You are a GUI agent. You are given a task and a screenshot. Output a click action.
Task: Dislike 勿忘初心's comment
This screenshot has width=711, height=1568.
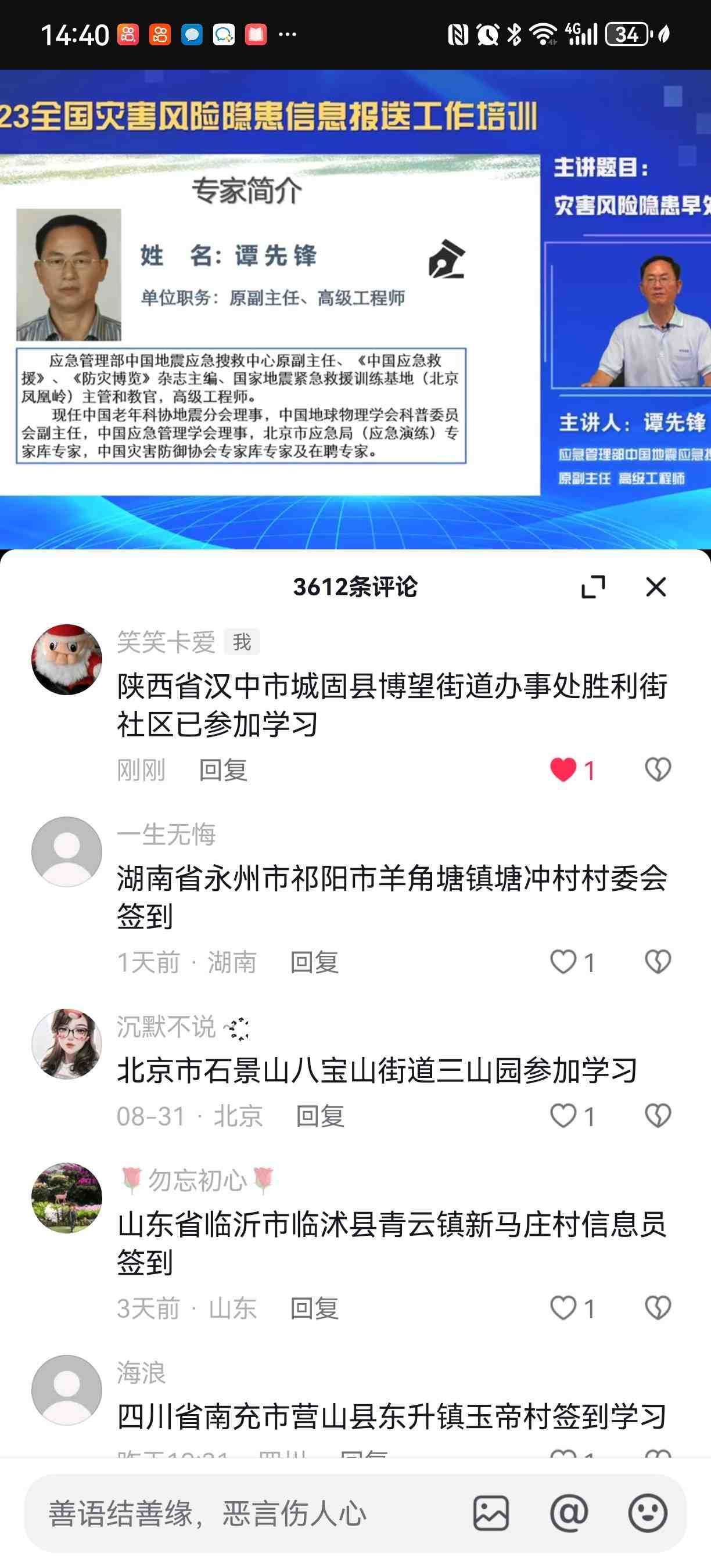pos(658,1308)
